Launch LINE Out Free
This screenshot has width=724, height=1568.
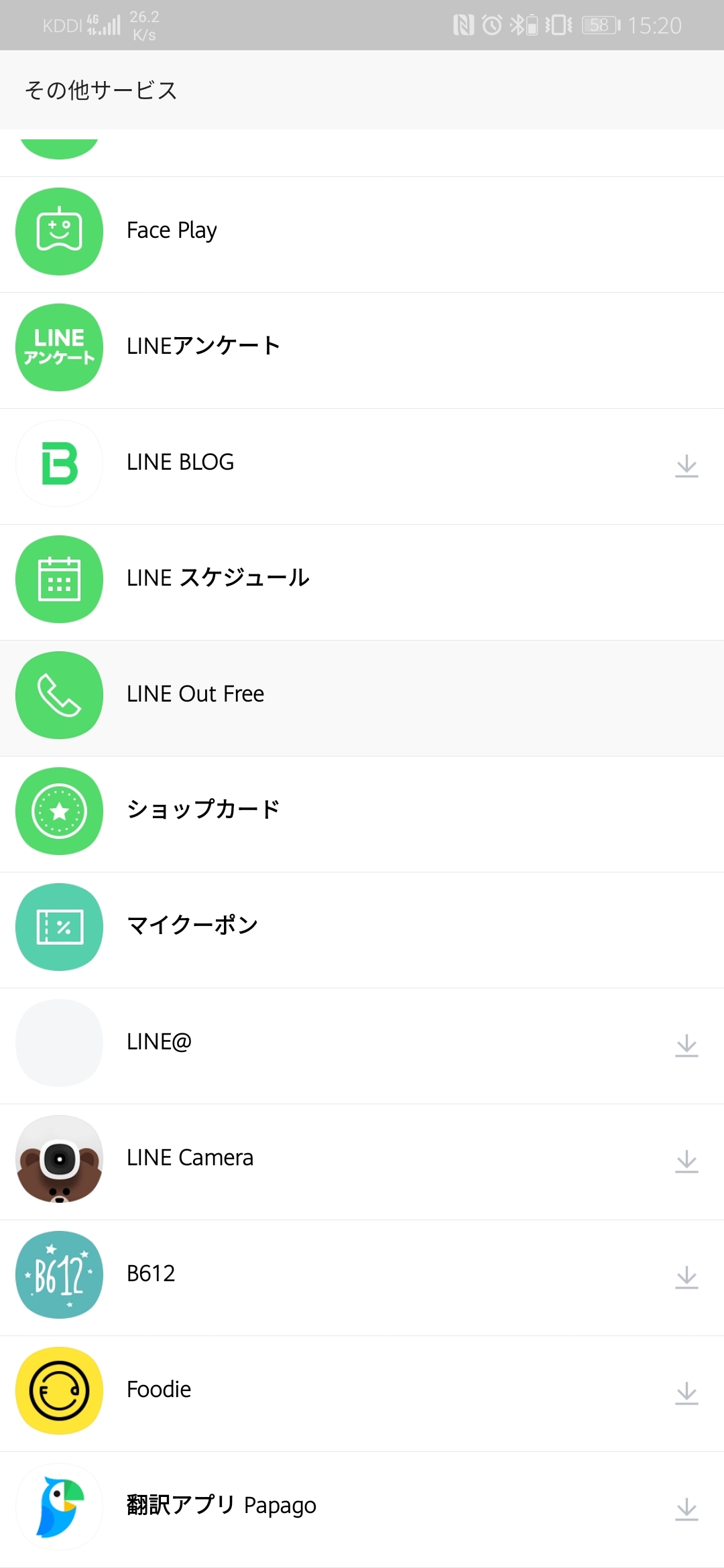tap(195, 695)
